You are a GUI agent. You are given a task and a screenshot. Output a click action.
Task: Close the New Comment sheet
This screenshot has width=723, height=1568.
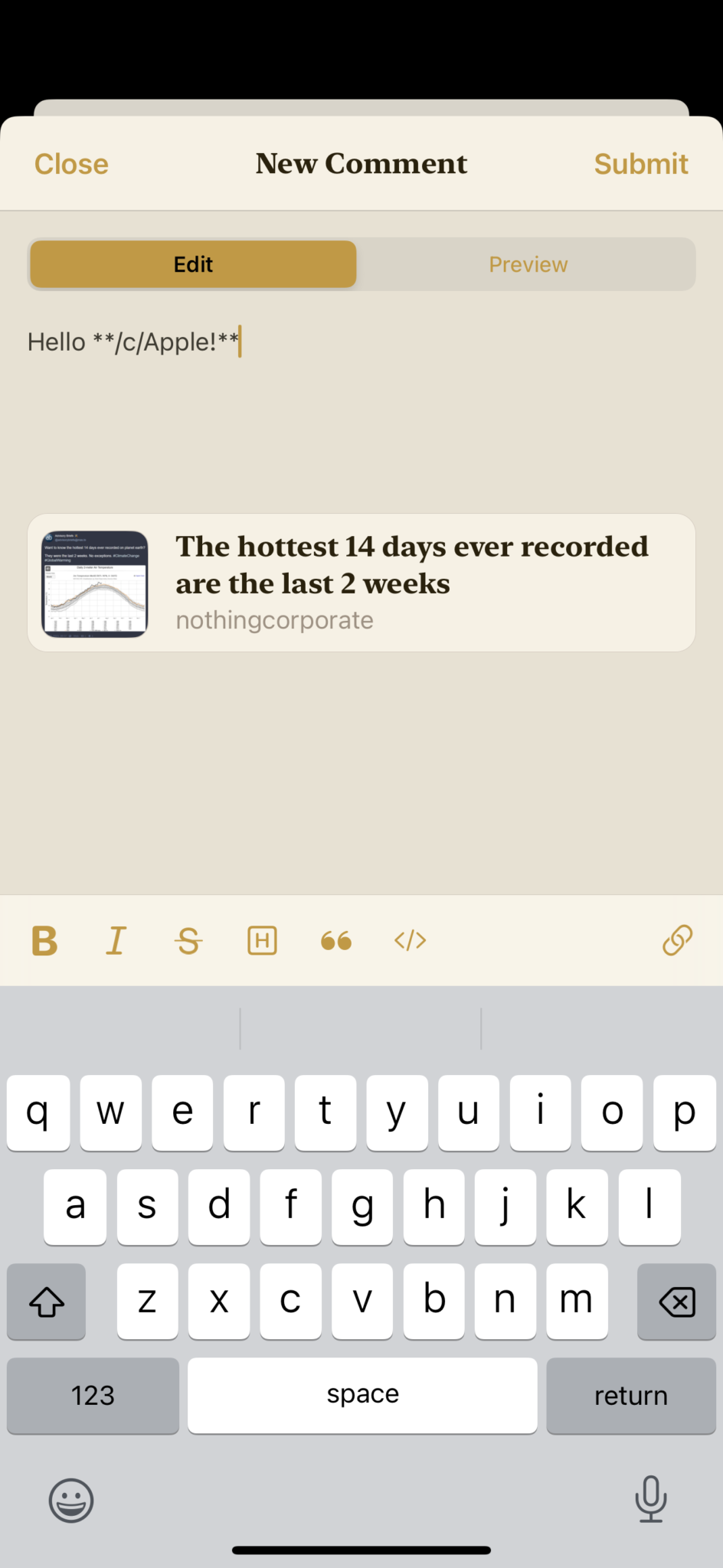[71, 164]
